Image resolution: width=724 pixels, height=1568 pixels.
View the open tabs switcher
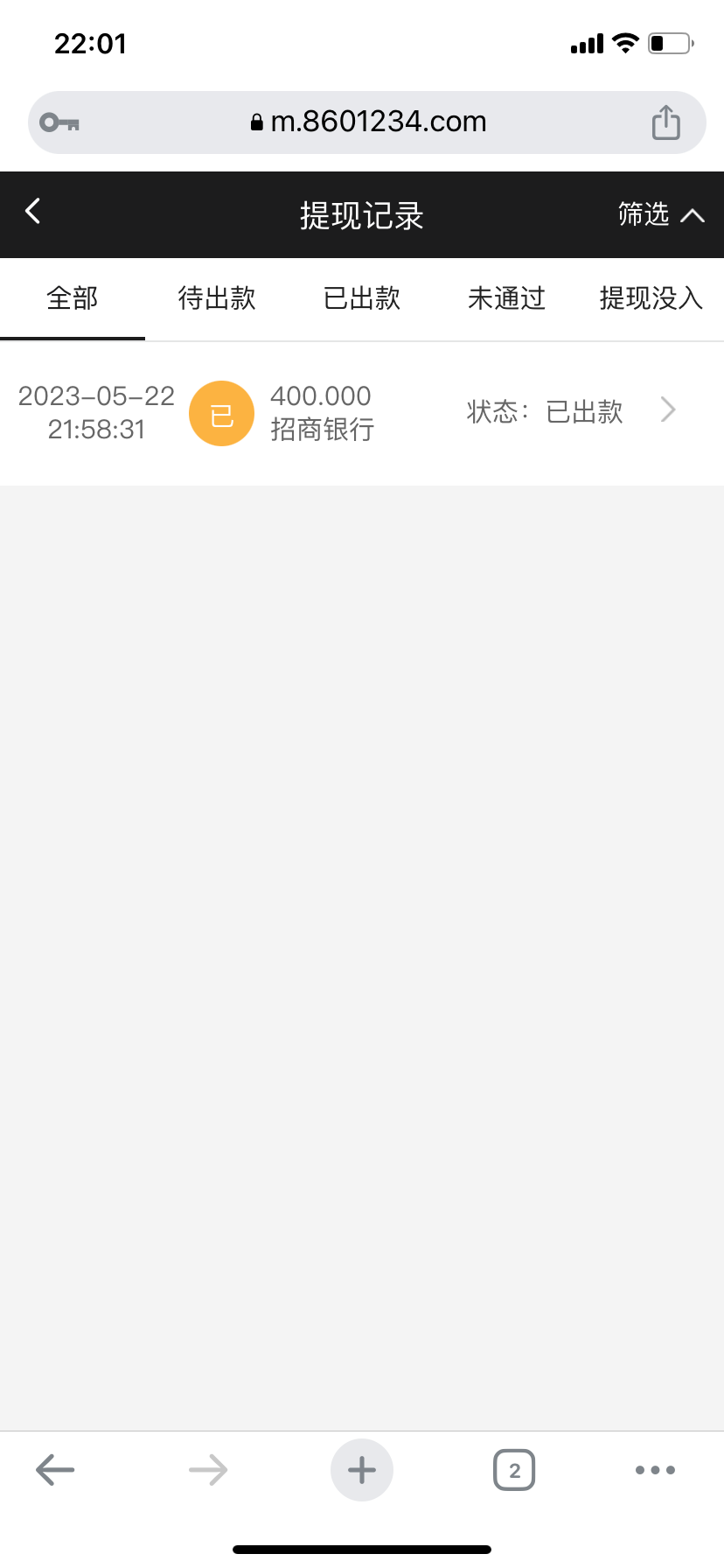tap(514, 1470)
